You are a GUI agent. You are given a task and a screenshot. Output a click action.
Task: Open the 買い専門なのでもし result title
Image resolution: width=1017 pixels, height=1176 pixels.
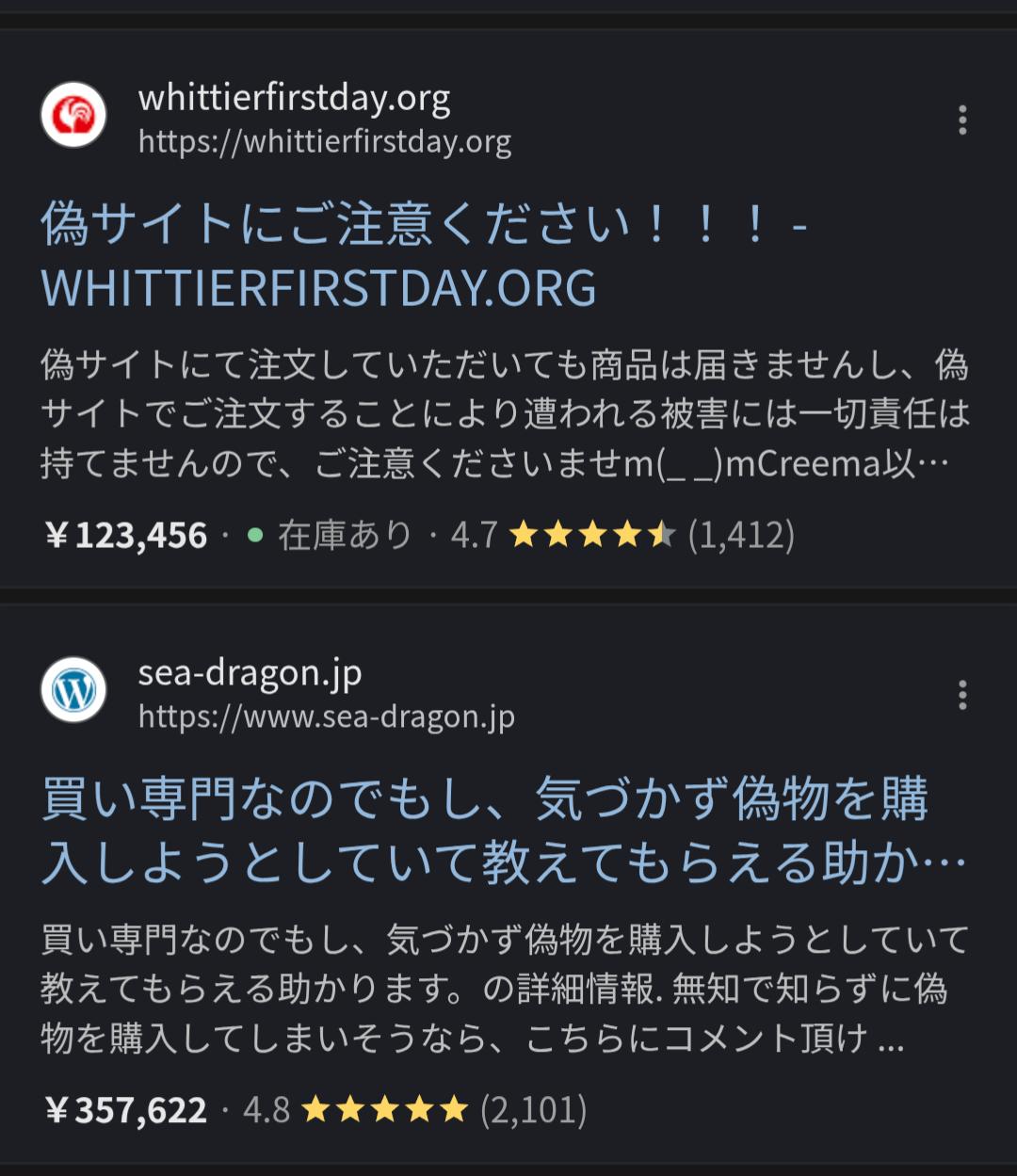tap(504, 830)
